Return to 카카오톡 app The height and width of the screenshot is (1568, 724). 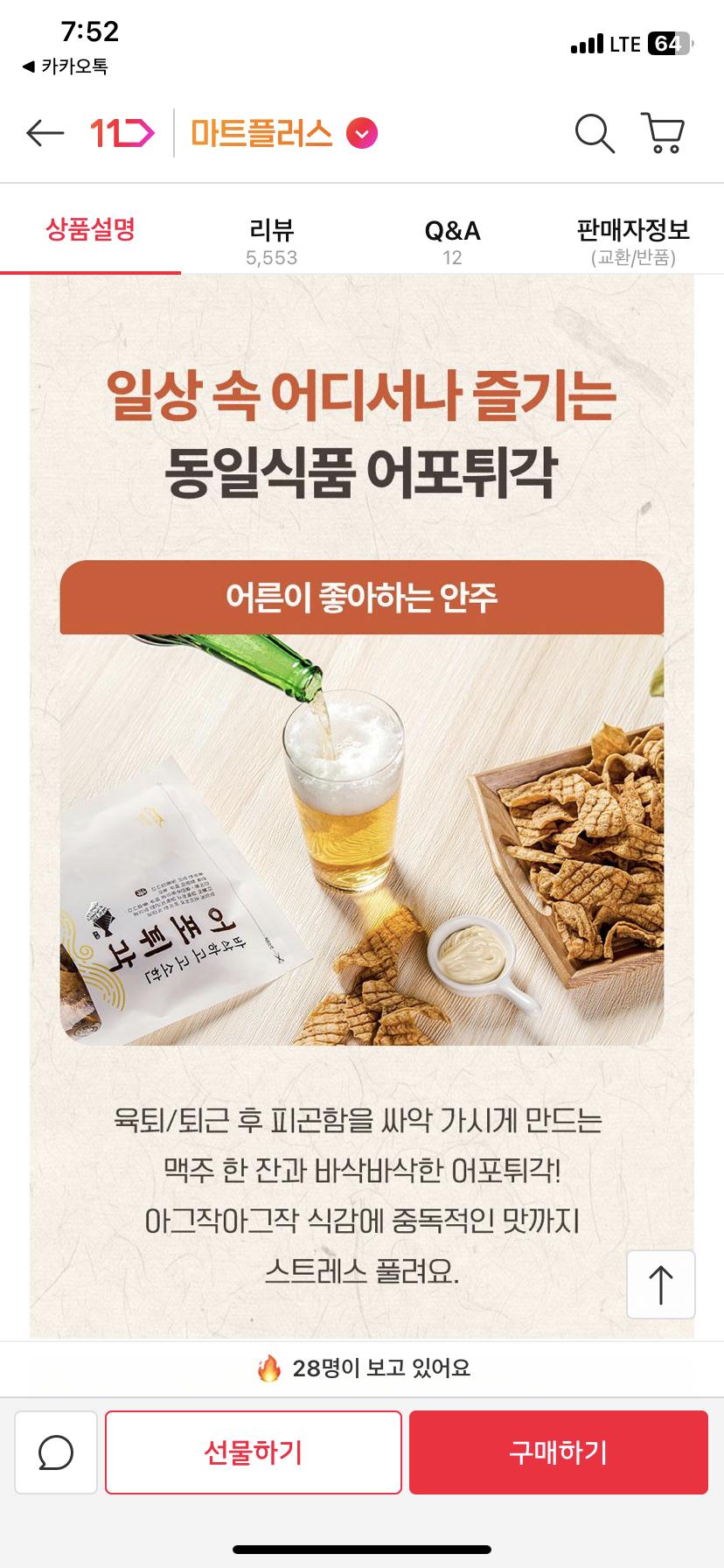(66, 66)
